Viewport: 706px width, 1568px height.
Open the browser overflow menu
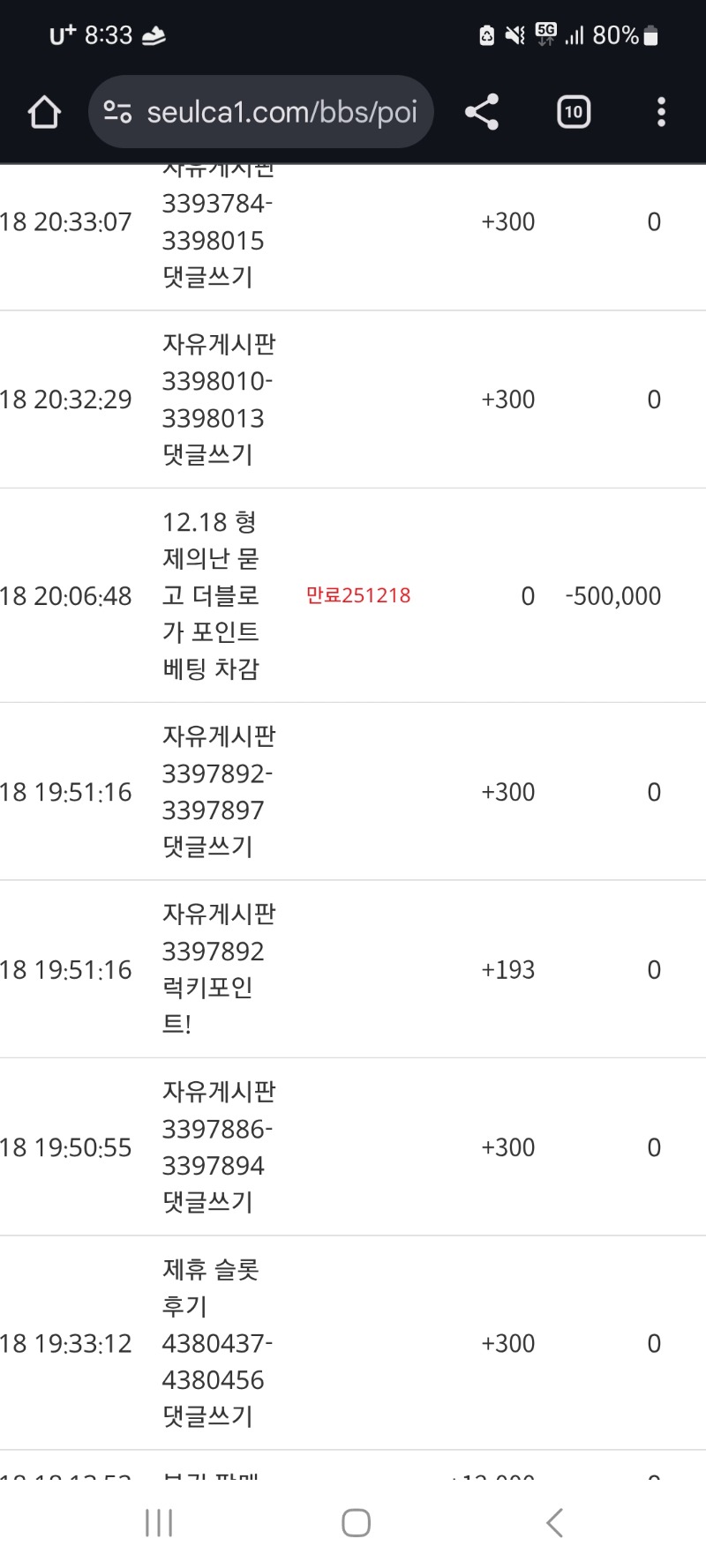click(x=661, y=112)
